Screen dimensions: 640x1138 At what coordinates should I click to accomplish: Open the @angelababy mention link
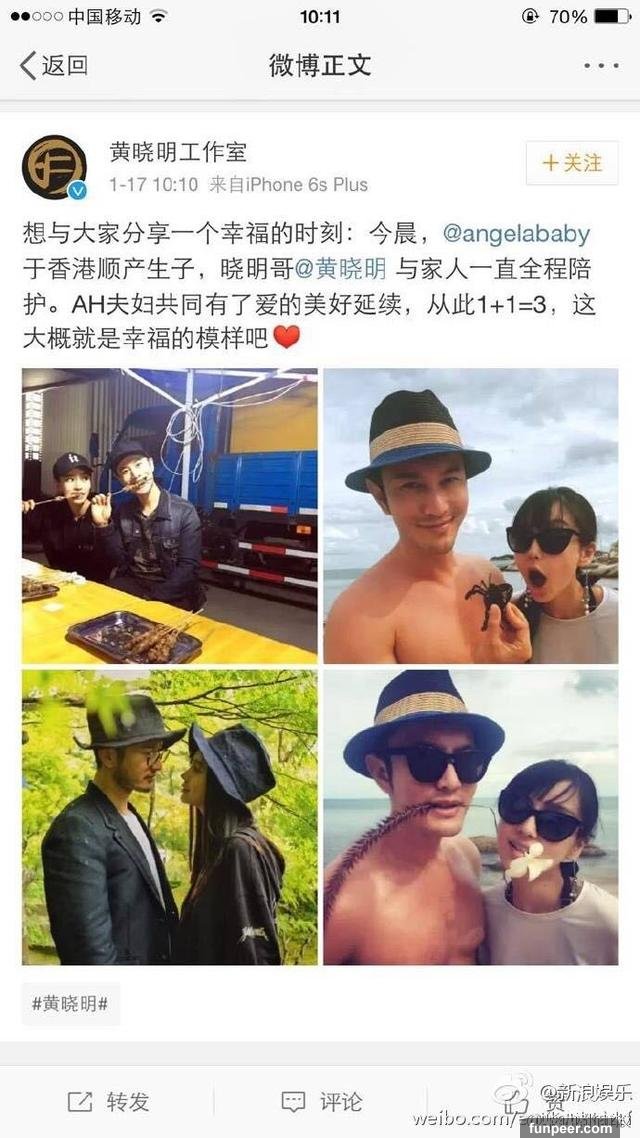click(515, 234)
